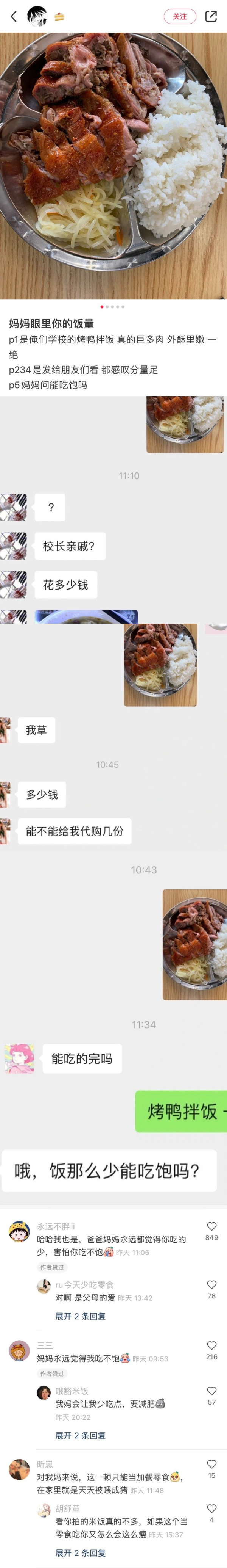The width and height of the screenshot is (227, 1568).
Task: Tap the image page indicator dots
Action: 112,307
